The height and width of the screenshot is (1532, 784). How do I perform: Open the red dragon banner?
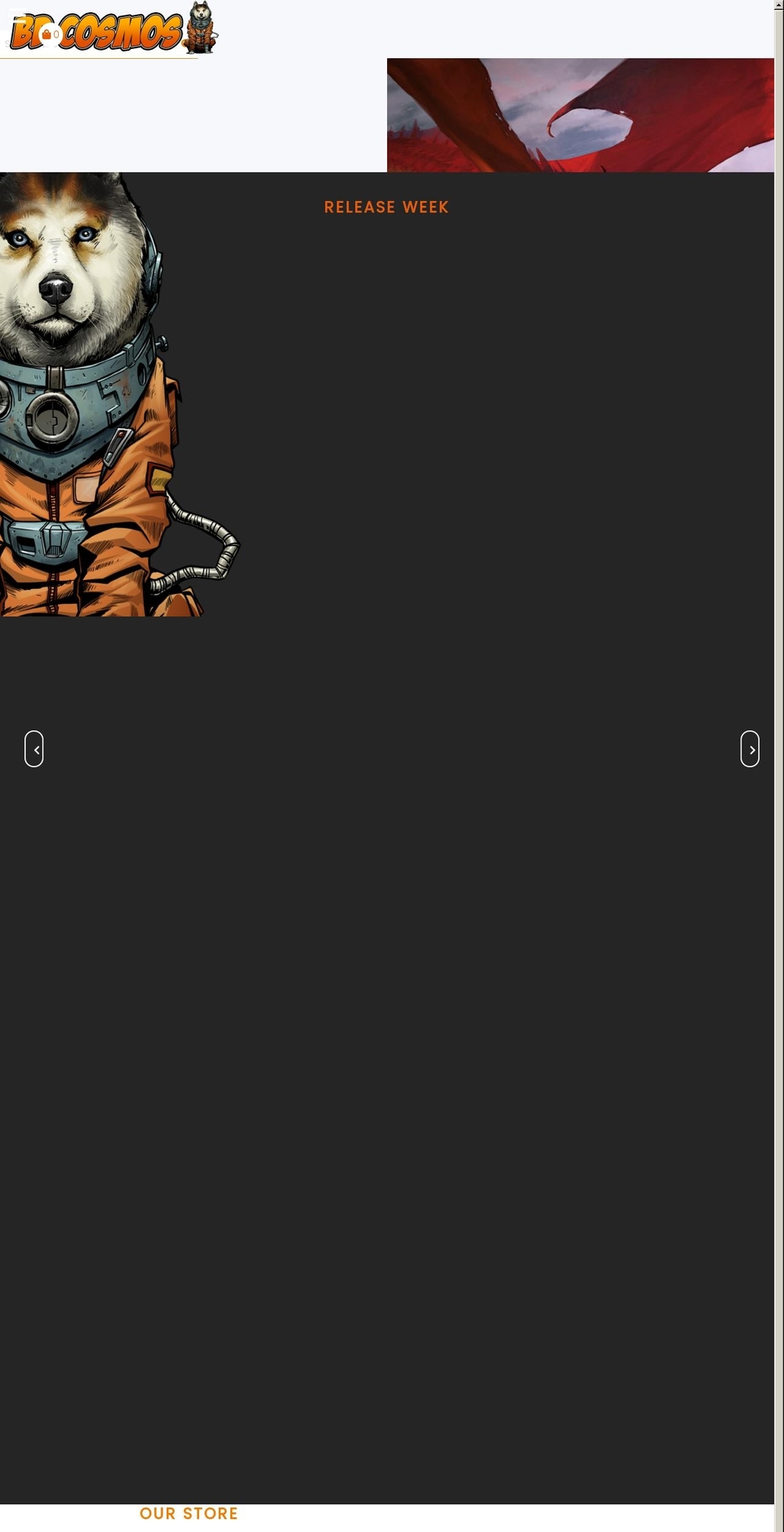580,114
